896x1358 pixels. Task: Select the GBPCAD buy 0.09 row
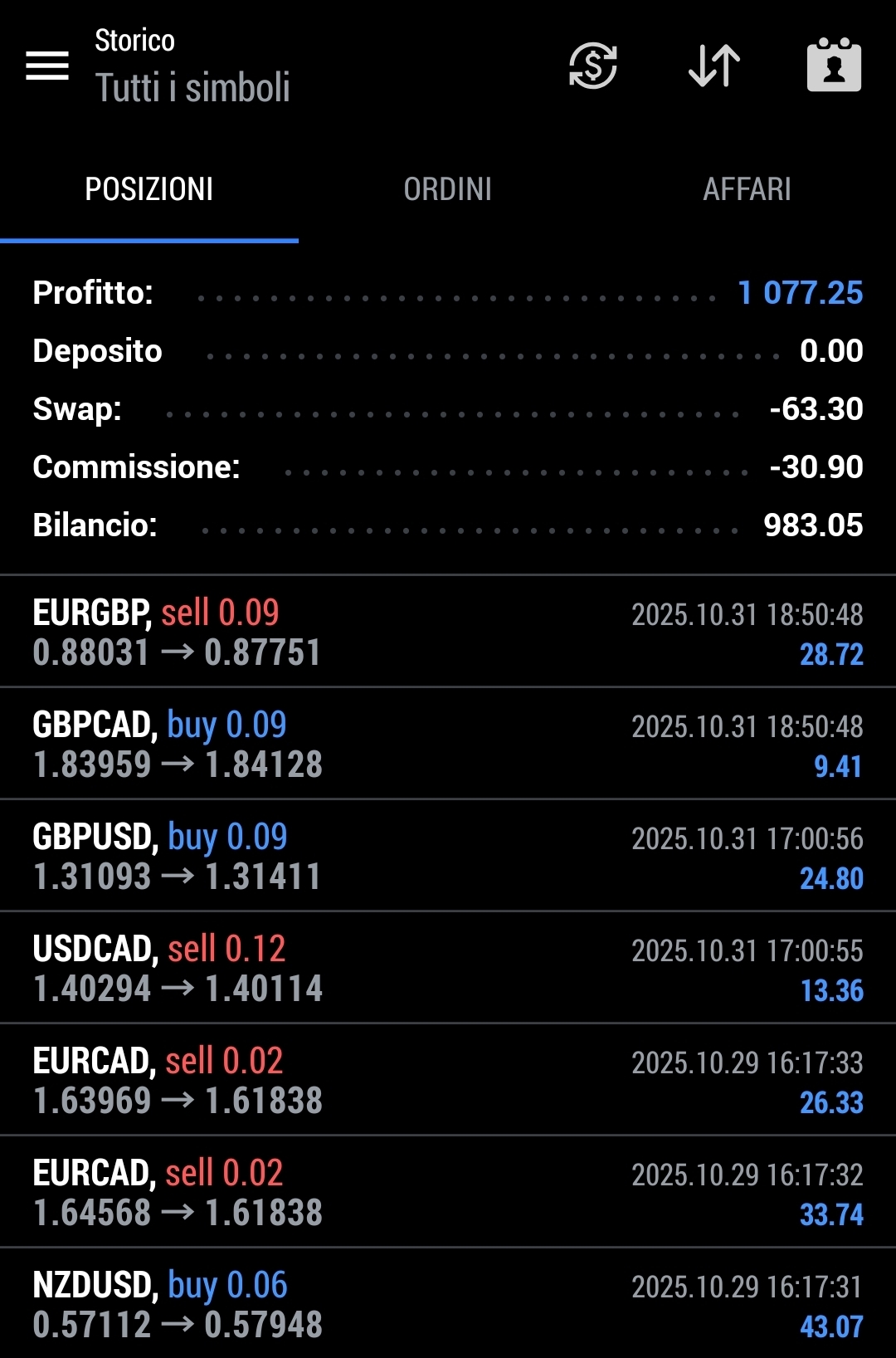[x=448, y=744]
